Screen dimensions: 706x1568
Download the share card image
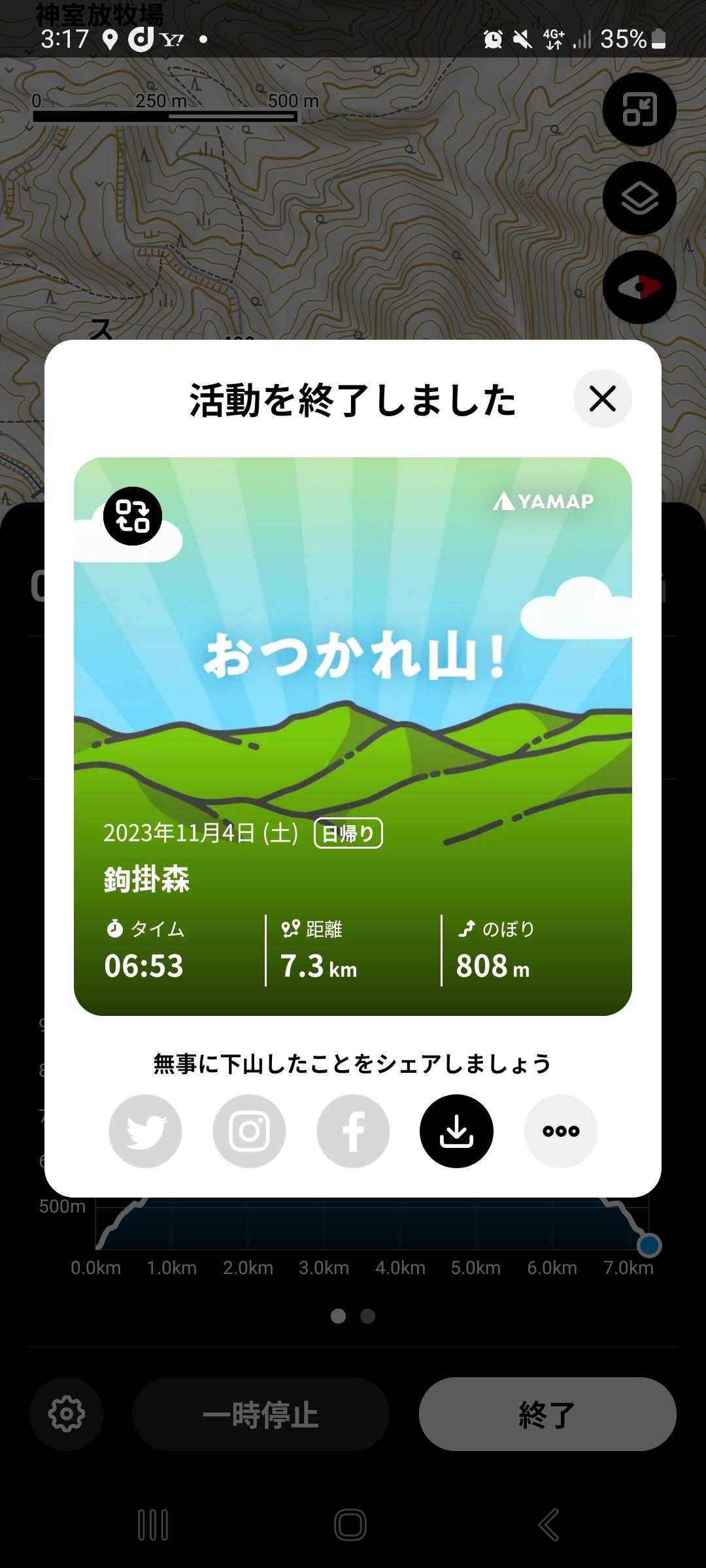pyautogui.click(x=456, y=1131)
